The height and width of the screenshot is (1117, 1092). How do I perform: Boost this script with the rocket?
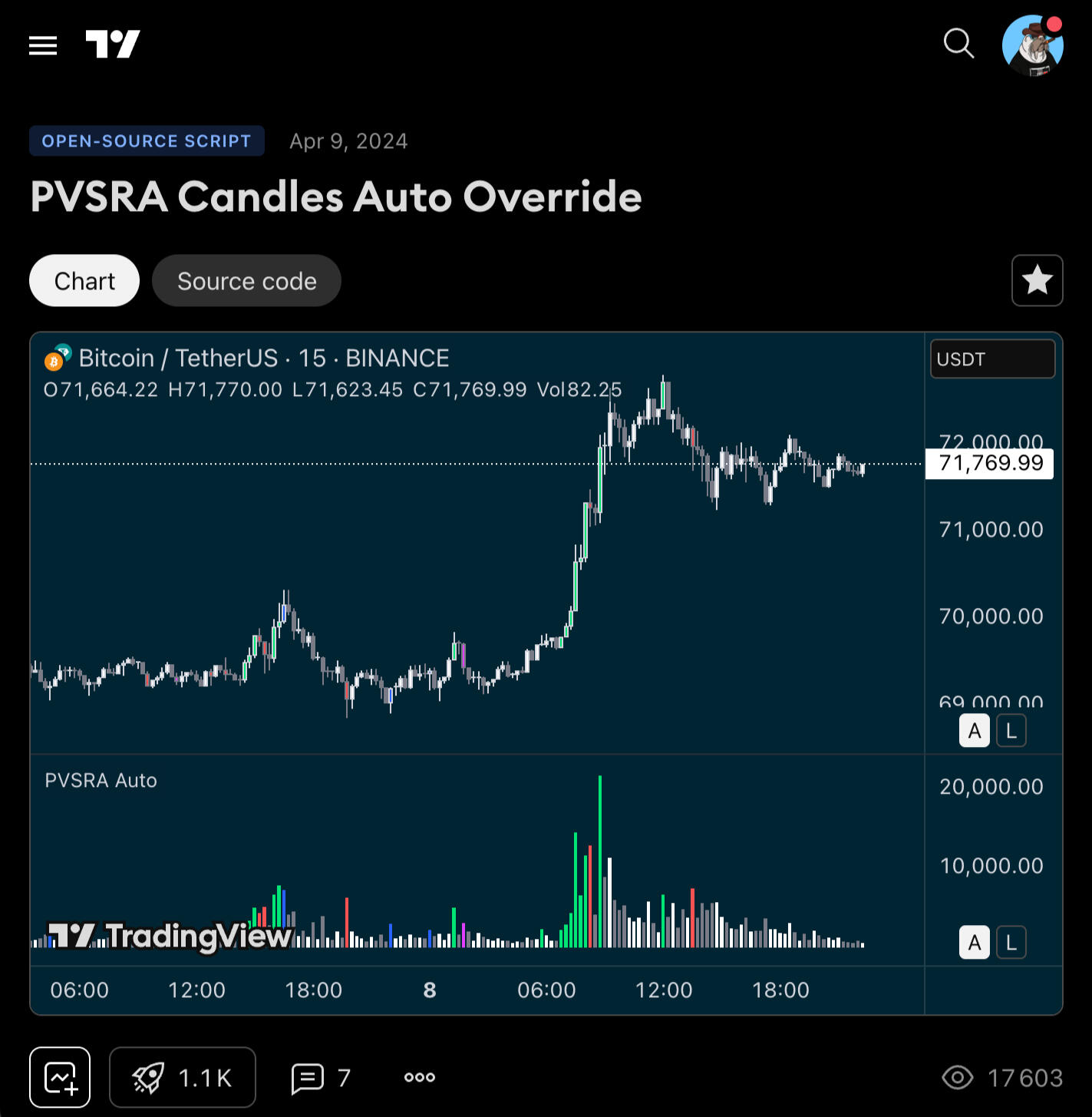(x=183, y=1078)
